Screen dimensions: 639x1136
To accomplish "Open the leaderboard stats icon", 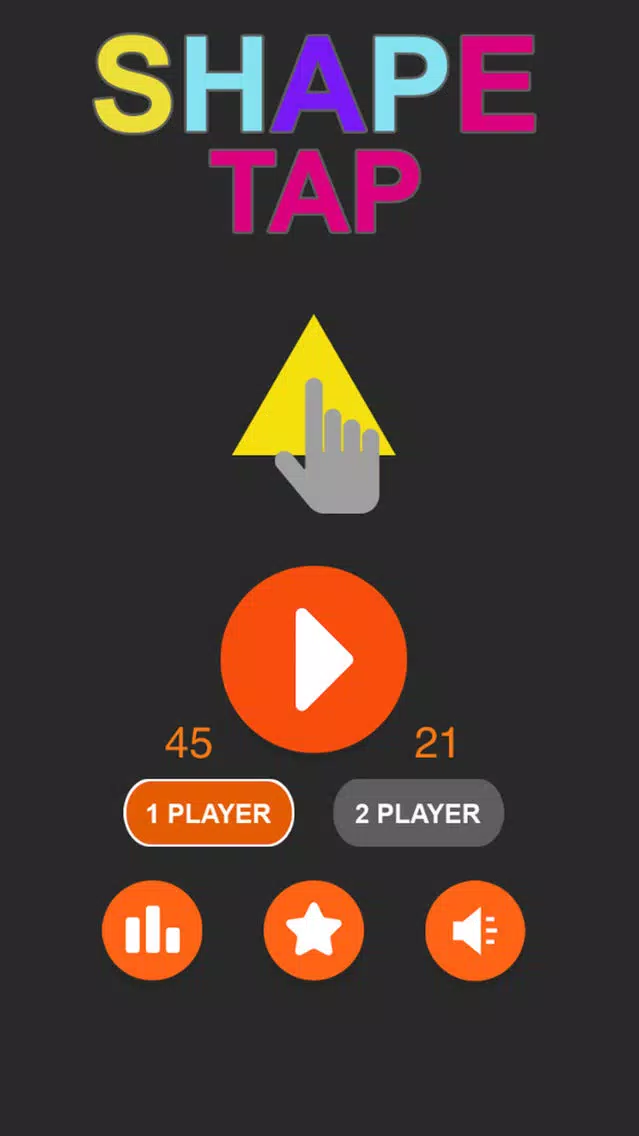I will click(x=152, y=931).
